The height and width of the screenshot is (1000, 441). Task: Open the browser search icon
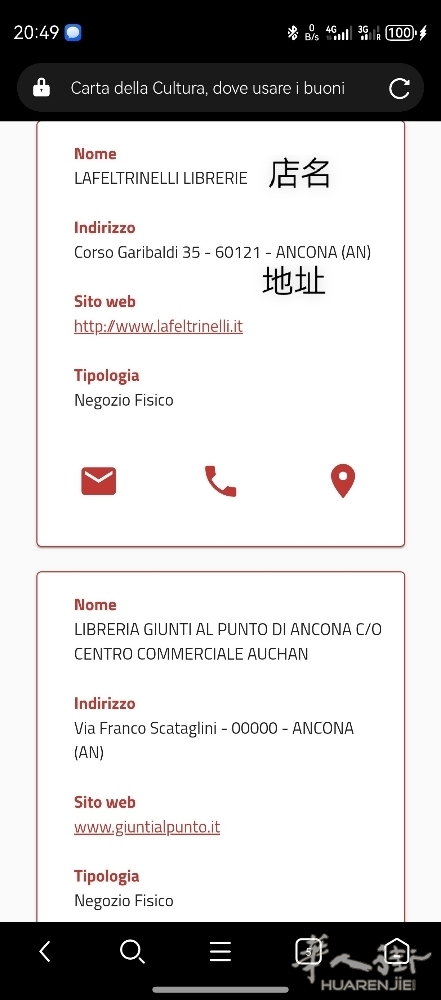point(132,952)
